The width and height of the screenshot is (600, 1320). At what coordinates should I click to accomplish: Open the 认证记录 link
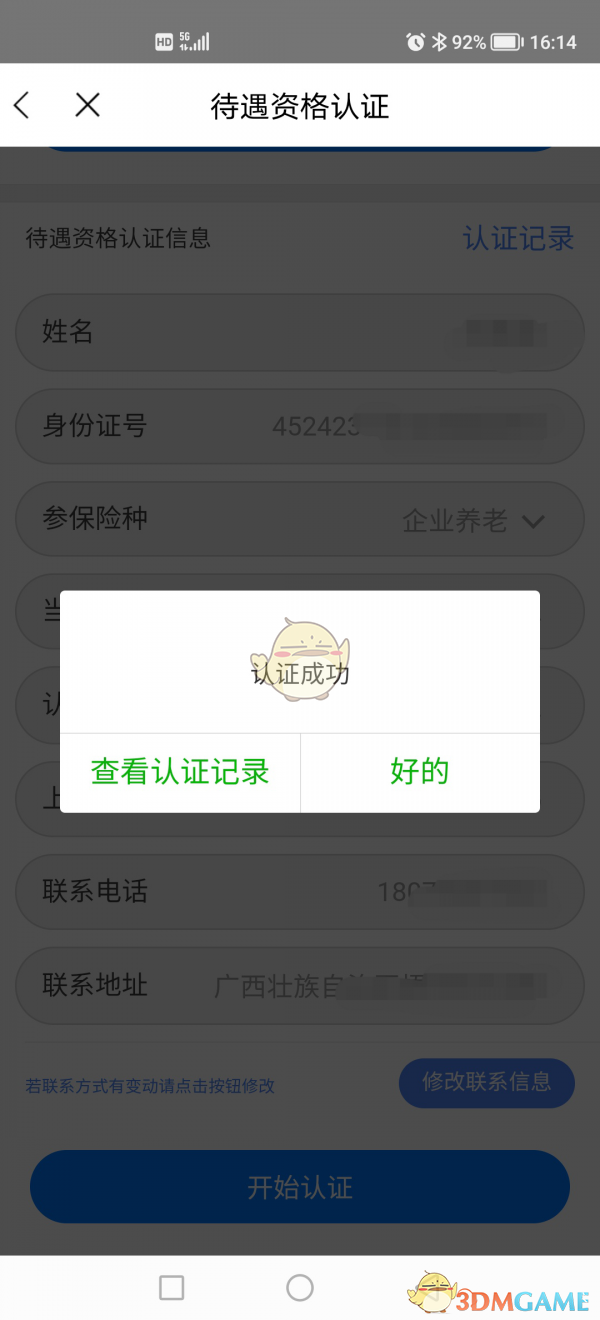point(518,238)
